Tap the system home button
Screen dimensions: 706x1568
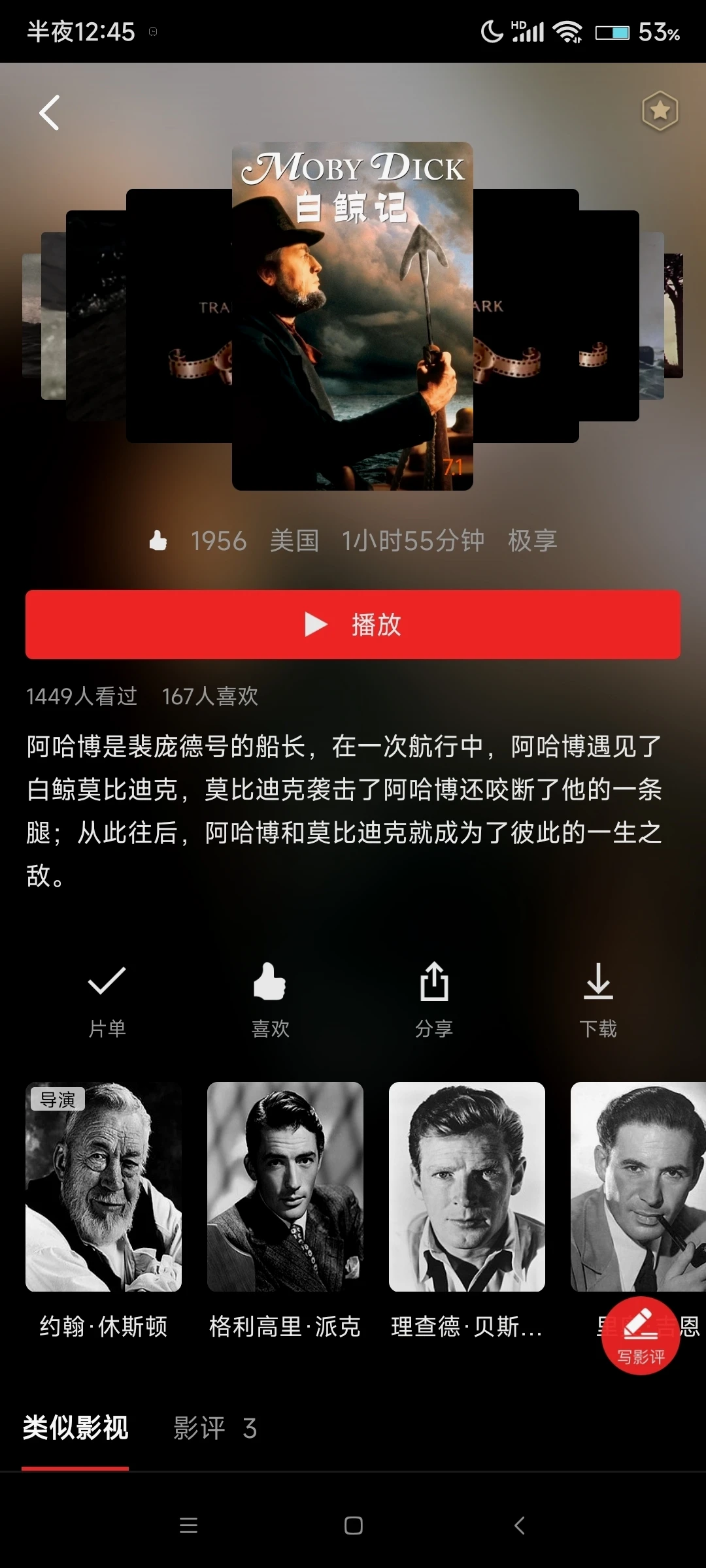353,1526
